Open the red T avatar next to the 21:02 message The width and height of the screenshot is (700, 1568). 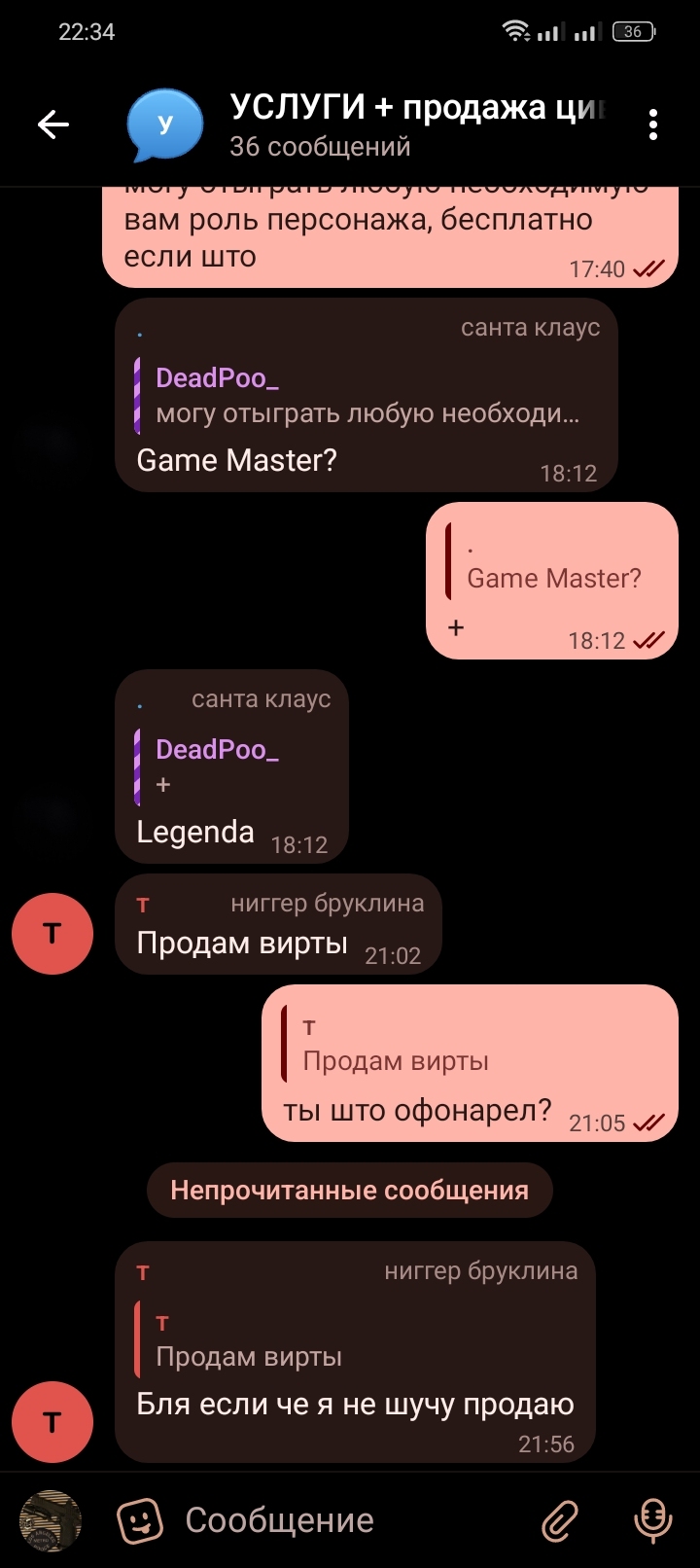pos(52,934)
